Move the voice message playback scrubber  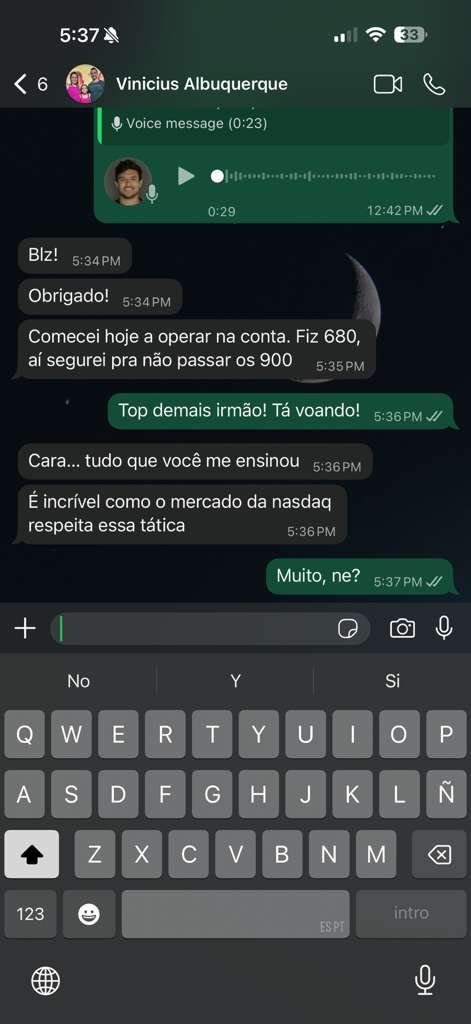coord(218,176)
